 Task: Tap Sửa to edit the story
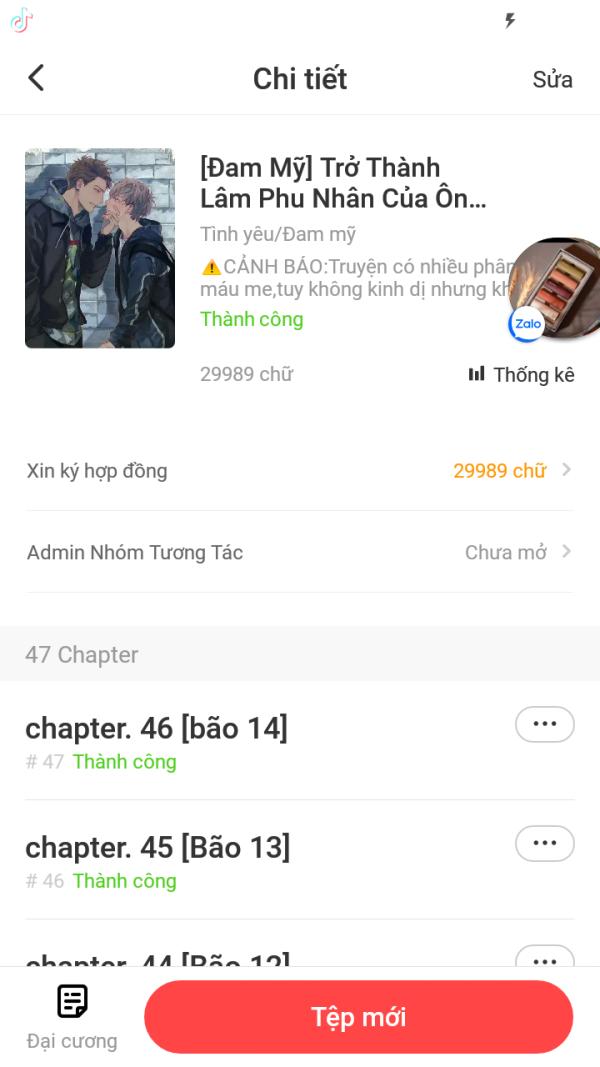pyautogui.click(x=552, y=79)
